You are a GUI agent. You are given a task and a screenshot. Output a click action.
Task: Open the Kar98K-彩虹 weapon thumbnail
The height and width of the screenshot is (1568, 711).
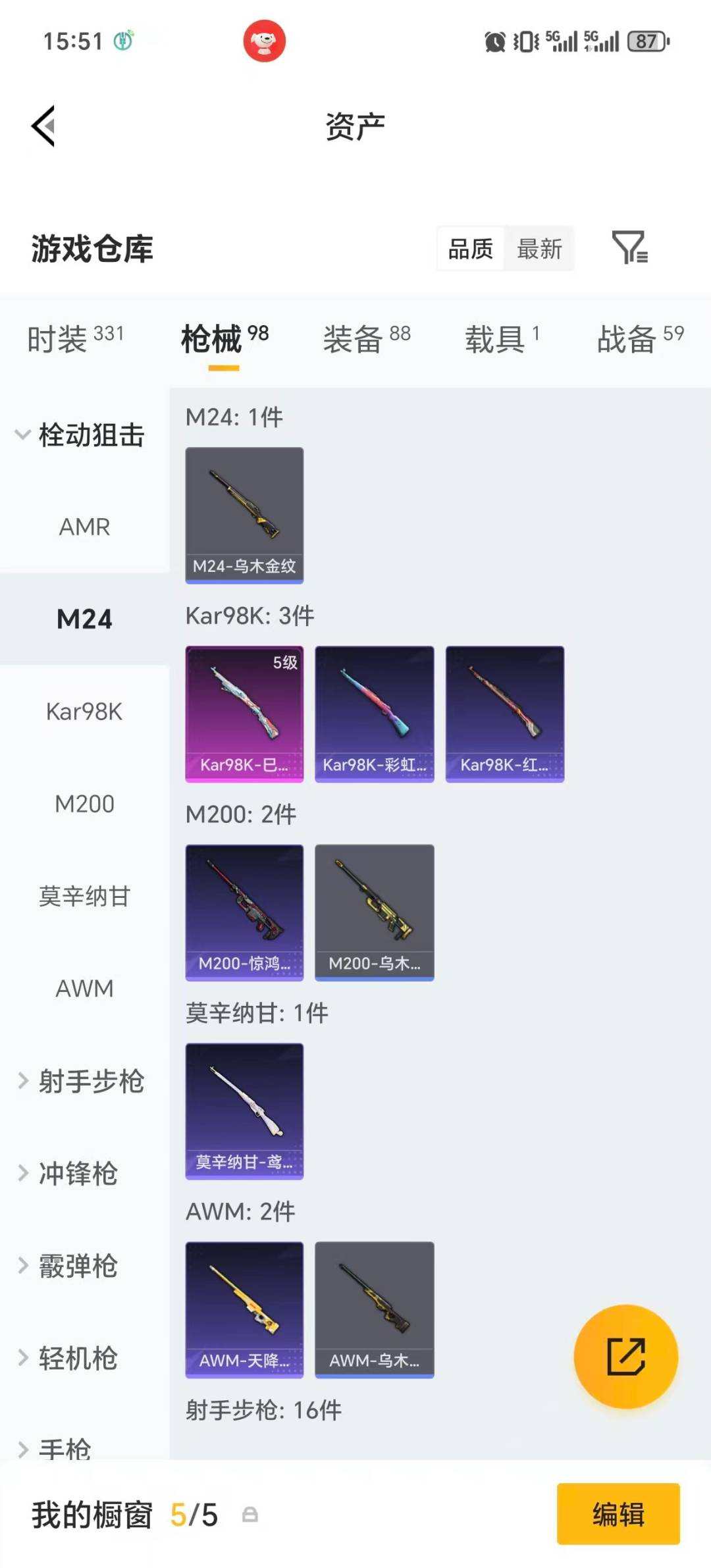[374, 713]
